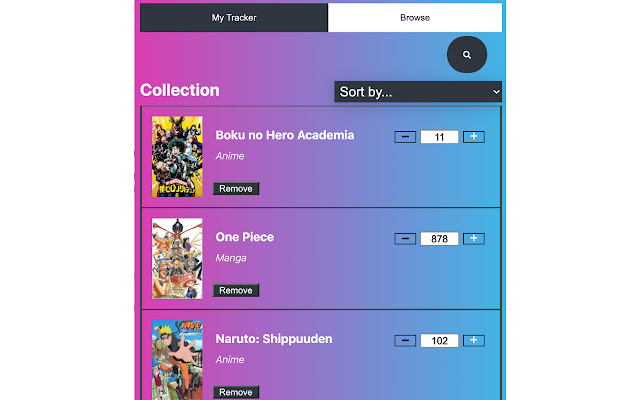Viewport: 640px width, 400px height.
Task: Remove Naruto: Shippuuden from collection
Action: pos(236,392)
